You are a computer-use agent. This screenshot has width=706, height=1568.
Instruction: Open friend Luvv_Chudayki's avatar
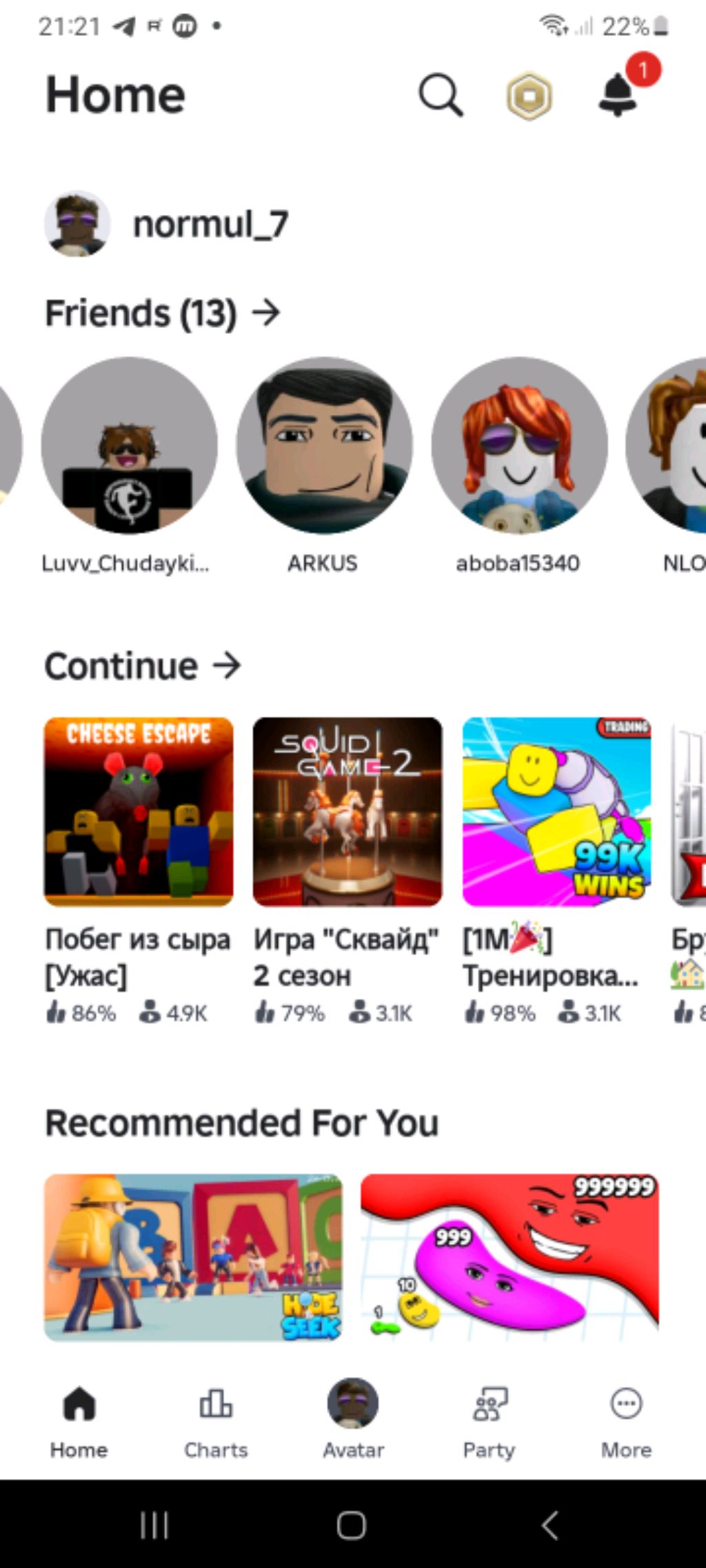(129, 446)
